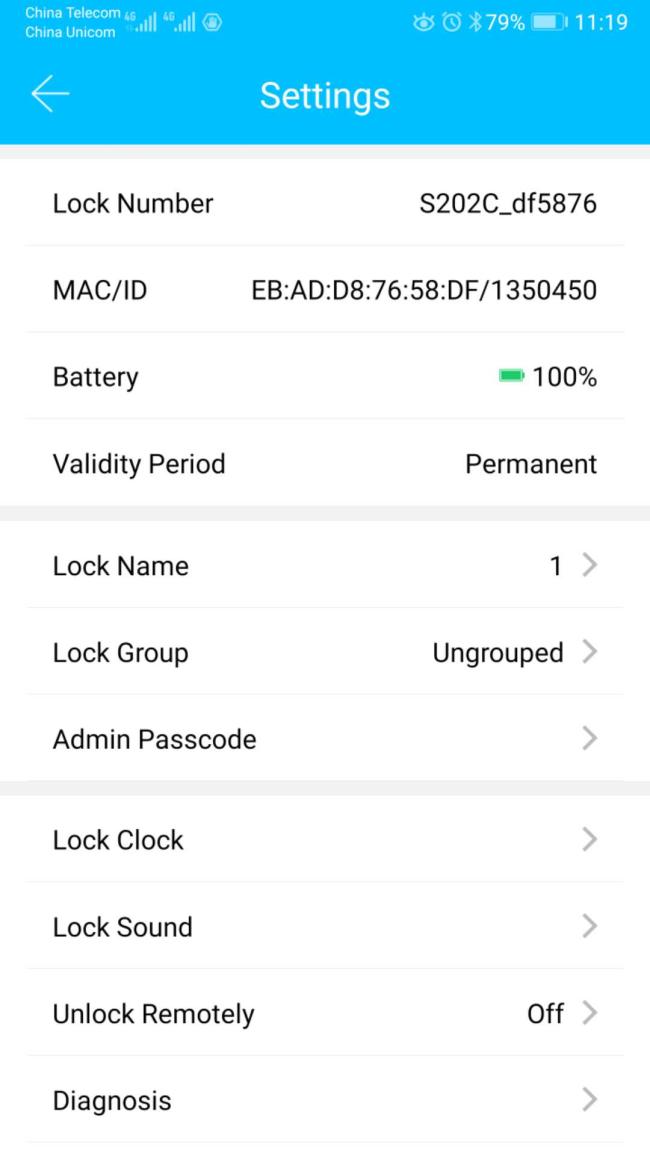
Task: Open the Unlock Remotely option
Action: 325,1013
